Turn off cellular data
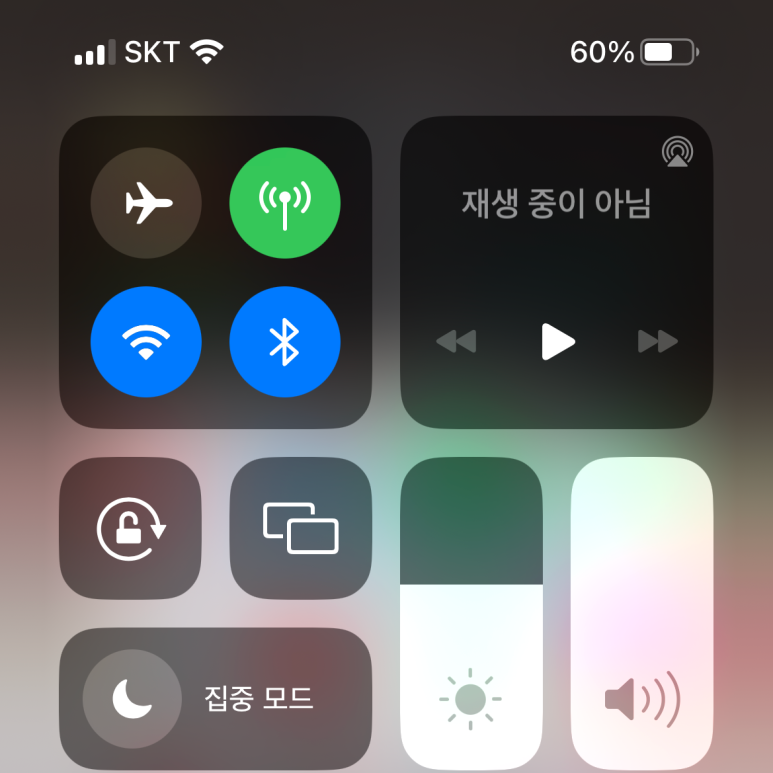The width and height of the screenshot is (773, 773). click(285, 203)
